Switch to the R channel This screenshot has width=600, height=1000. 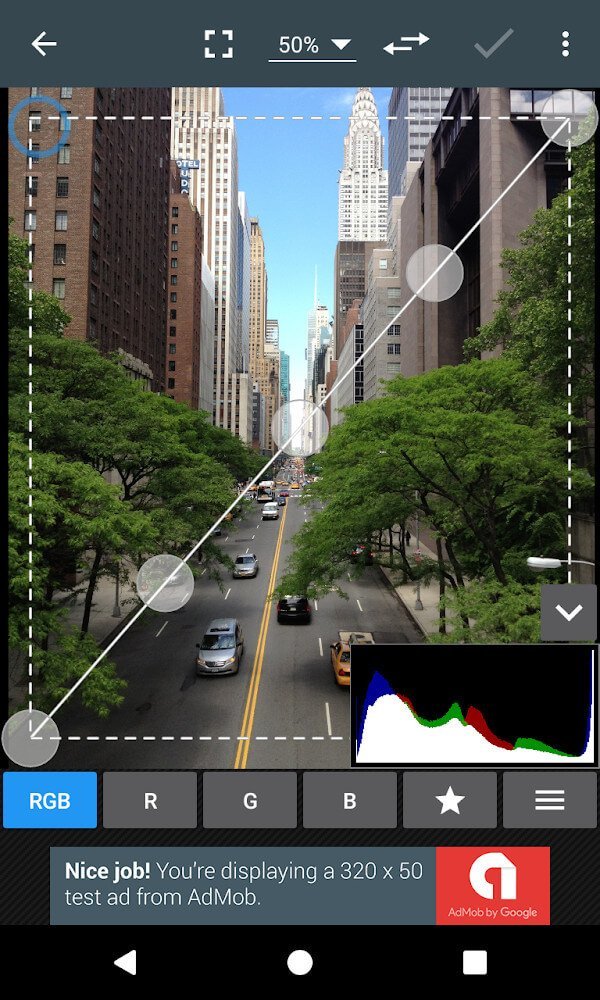150,800
